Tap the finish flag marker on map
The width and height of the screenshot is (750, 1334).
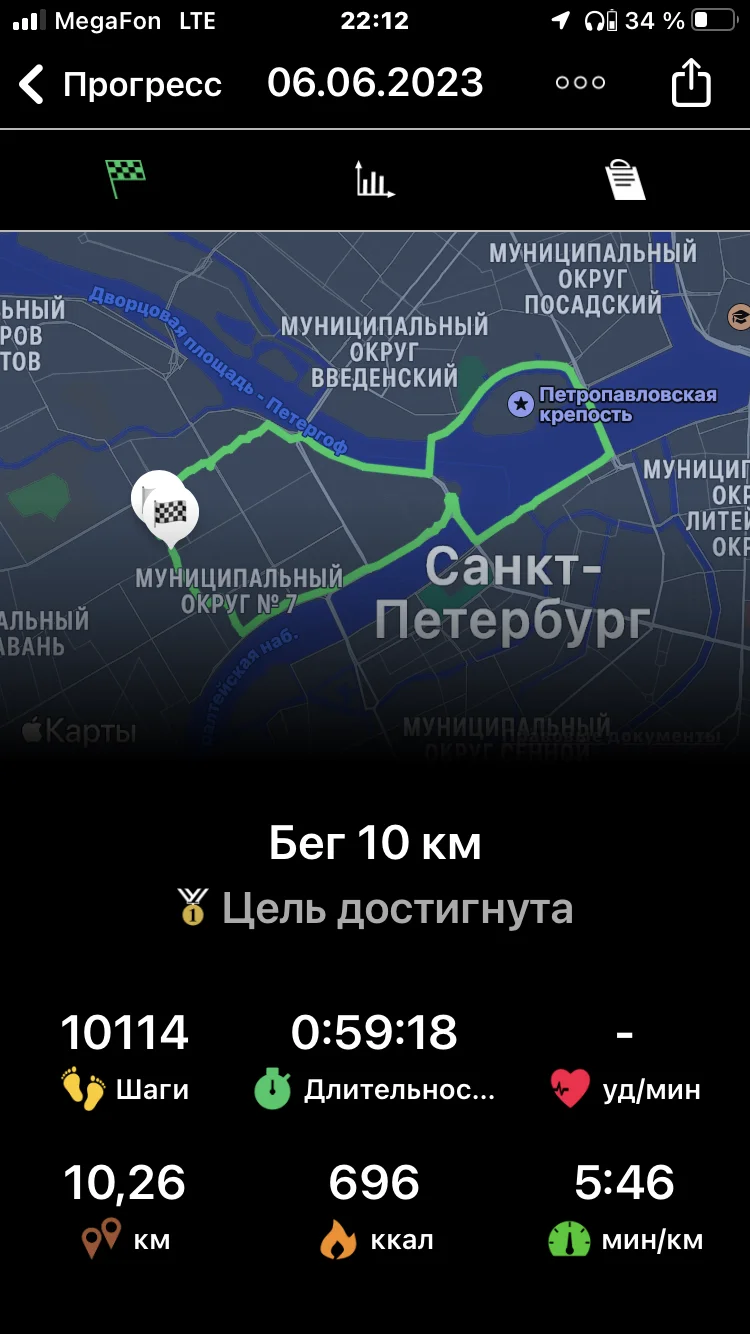click(x=171, y=513)
